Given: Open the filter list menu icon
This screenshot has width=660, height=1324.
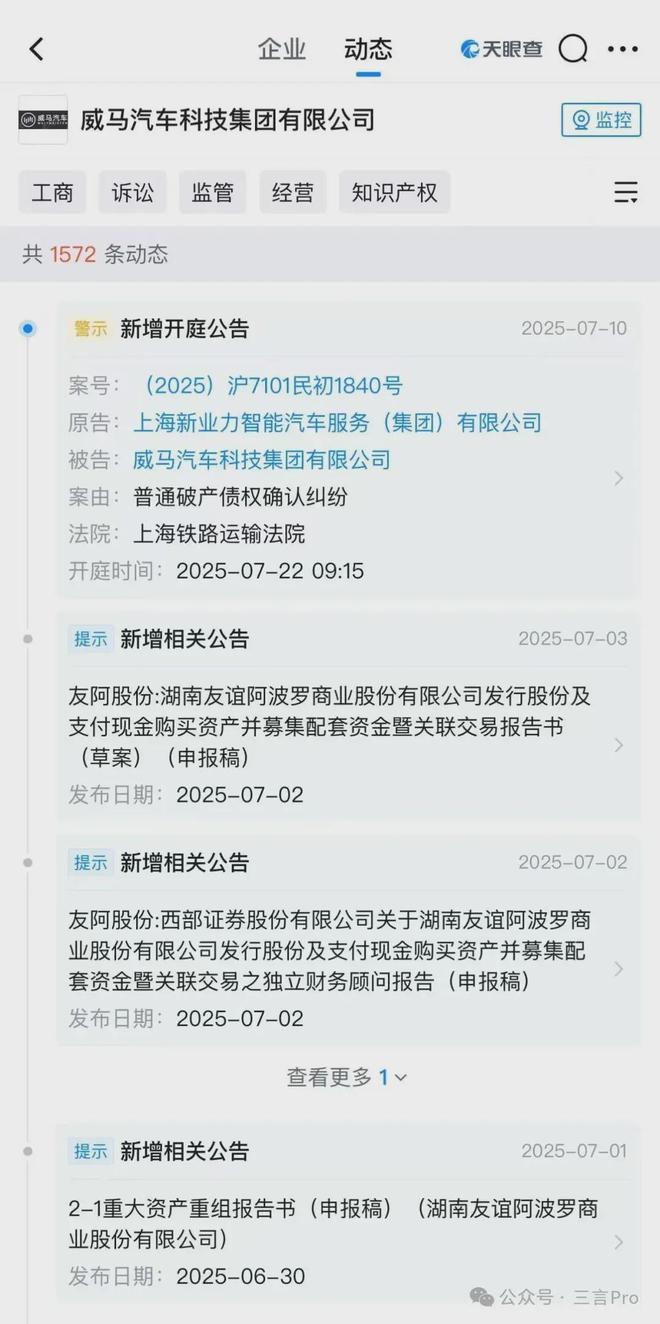Looking at the screenshot, I should pos(626,192).
